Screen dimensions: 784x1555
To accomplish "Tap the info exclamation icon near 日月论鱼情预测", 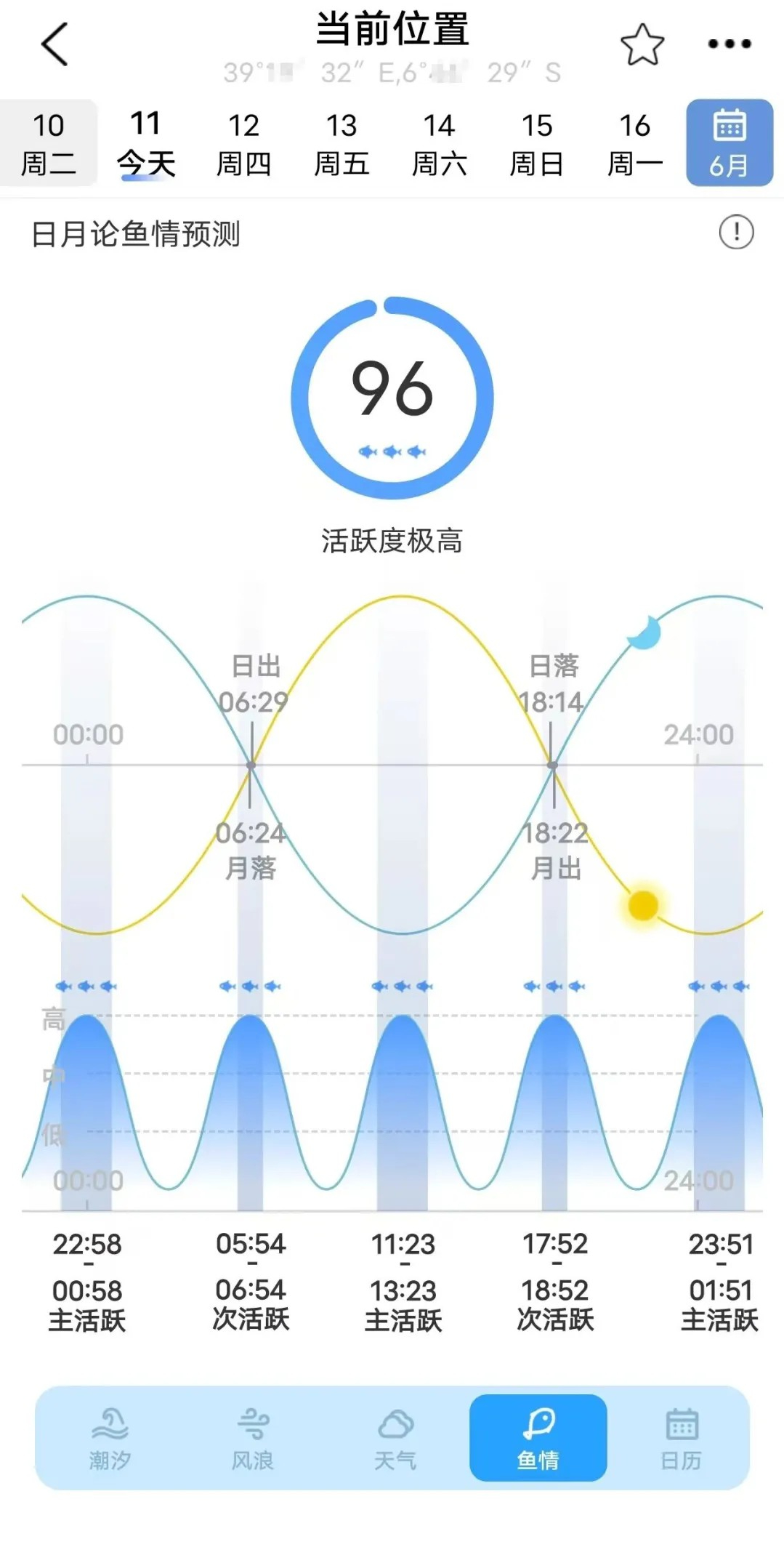I will pos(737,231).
